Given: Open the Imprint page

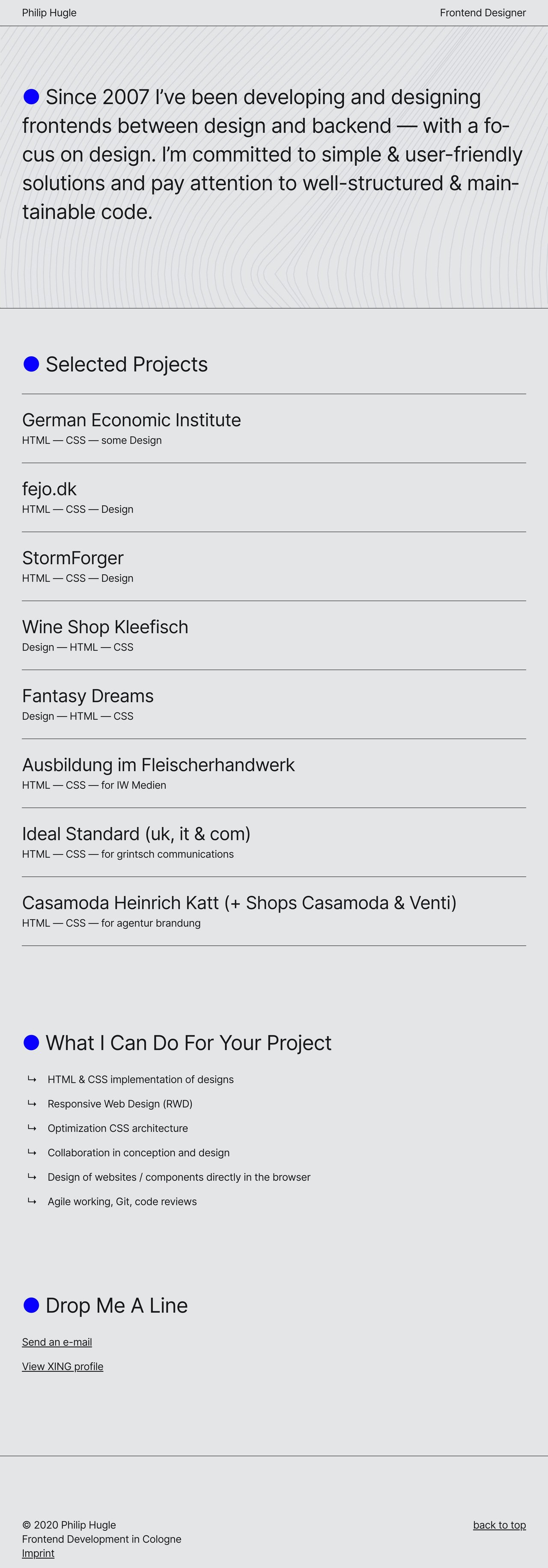Looking at the screenshot, I should tap(39, 1553).
